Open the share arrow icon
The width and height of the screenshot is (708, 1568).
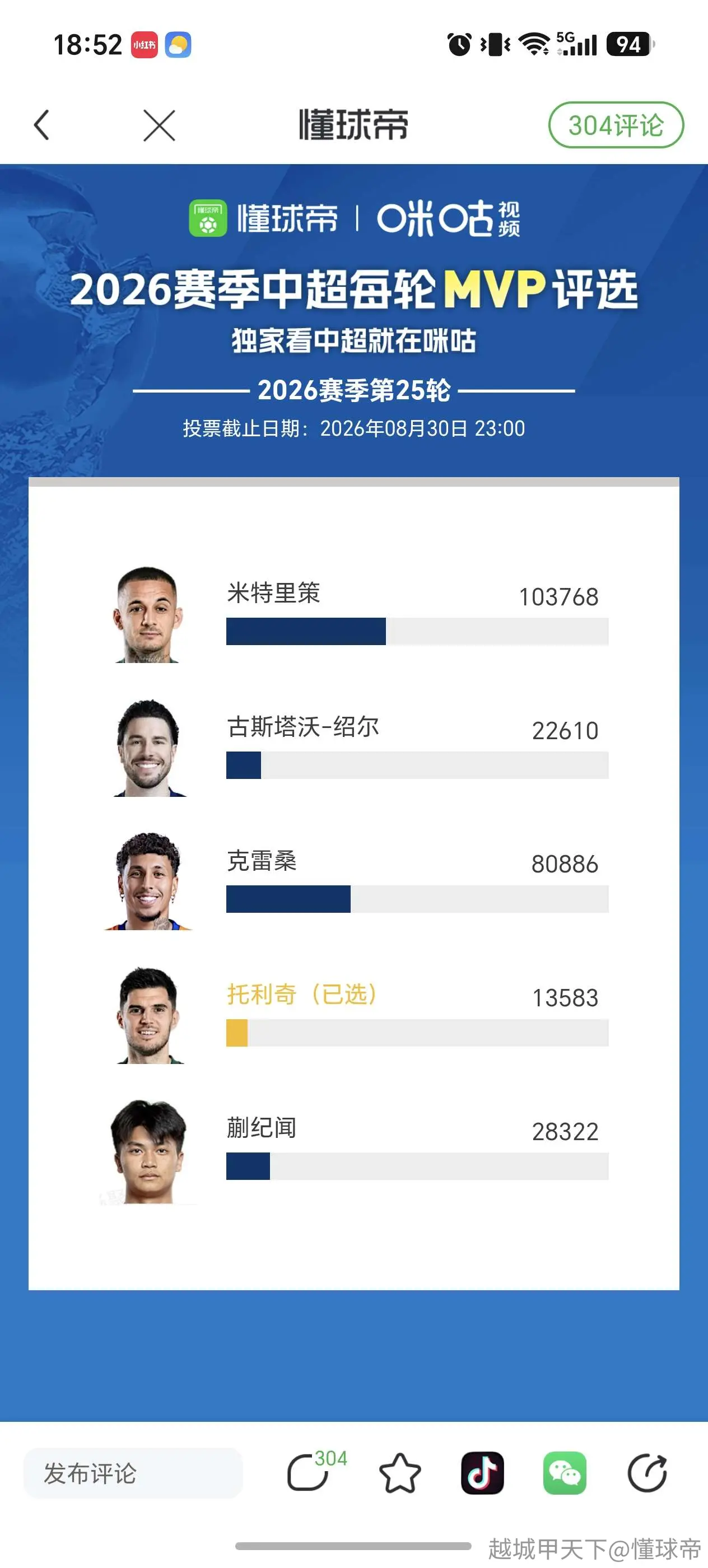[648, 1473]
